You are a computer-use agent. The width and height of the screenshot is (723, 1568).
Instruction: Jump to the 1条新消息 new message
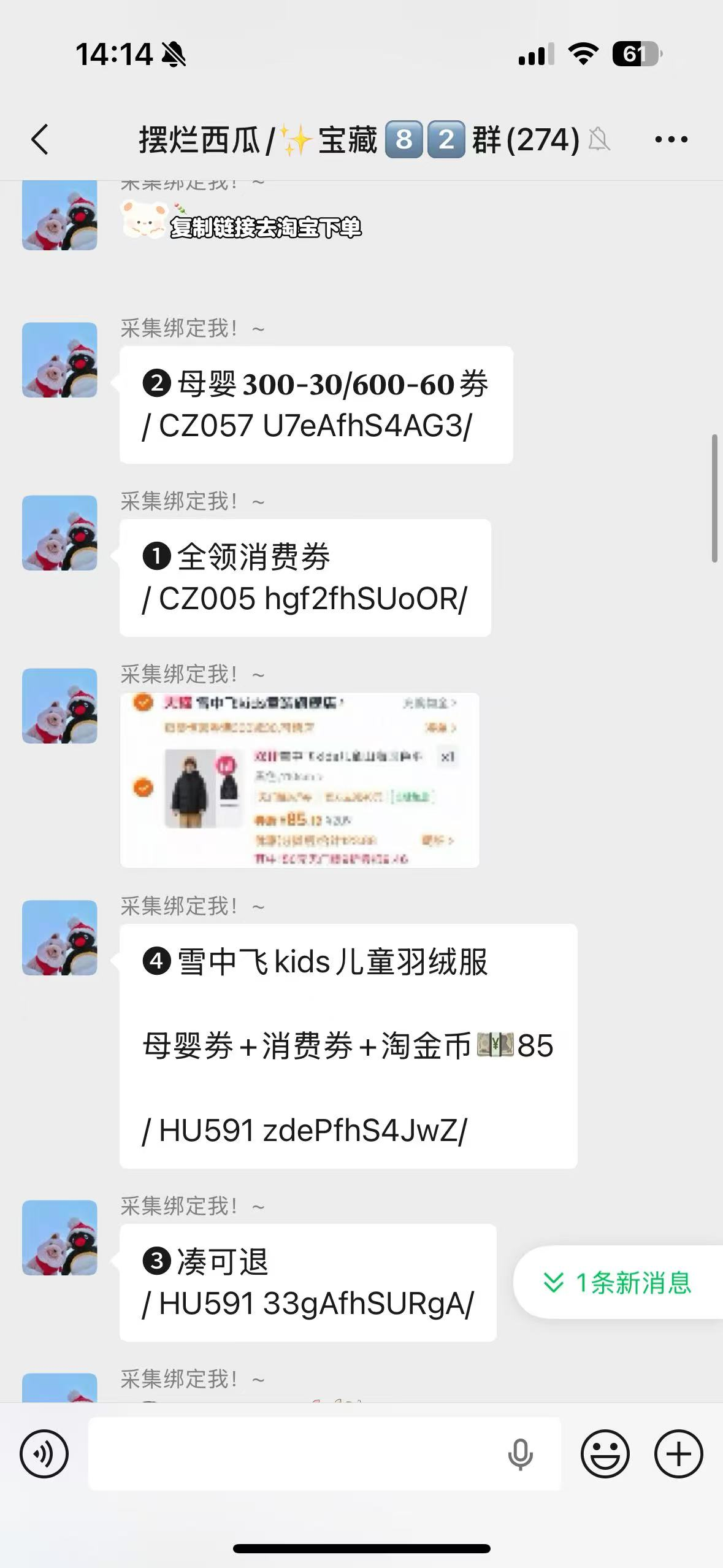click(x=618, y=1282)
